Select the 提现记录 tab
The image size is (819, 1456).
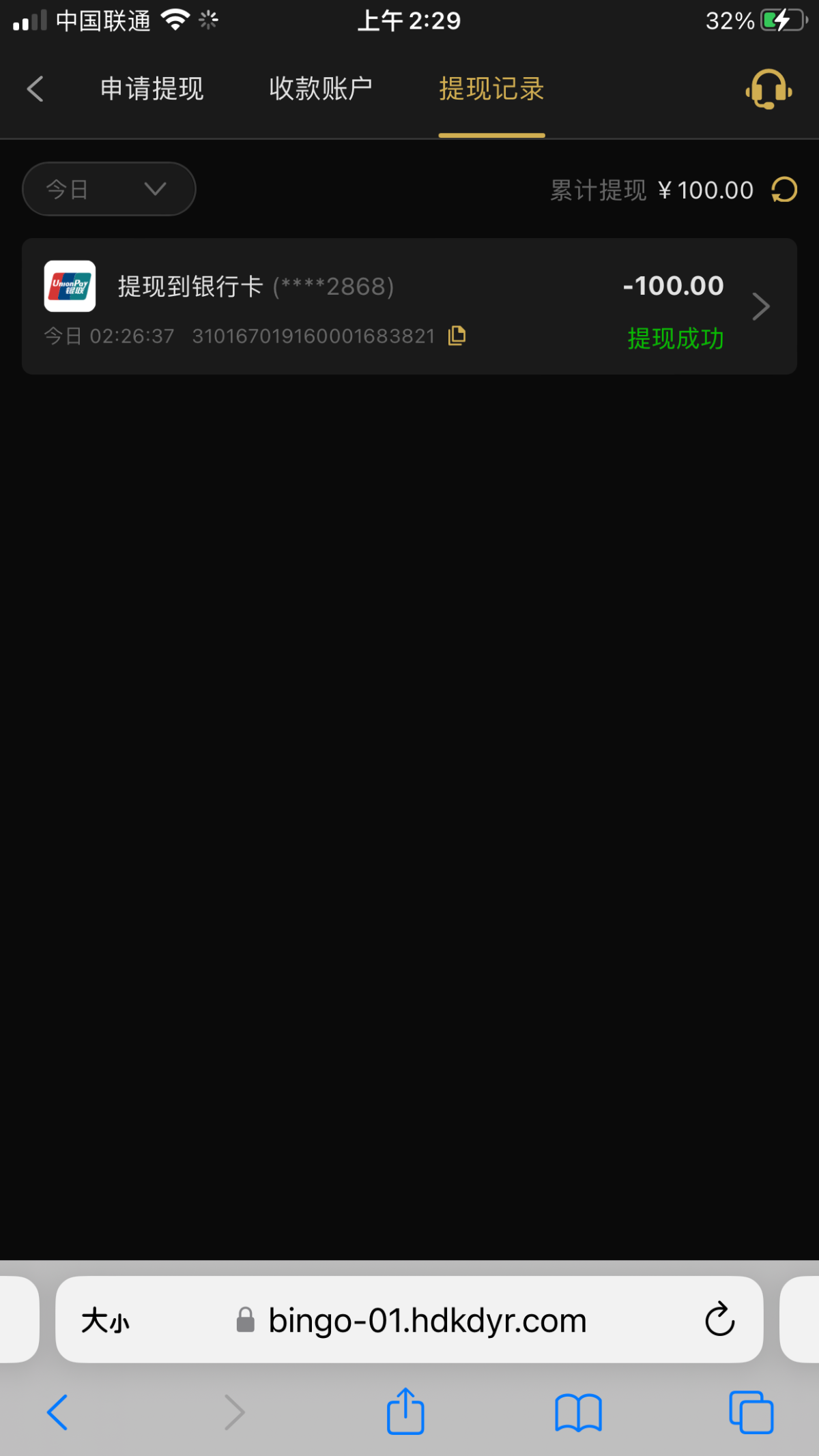491,89
